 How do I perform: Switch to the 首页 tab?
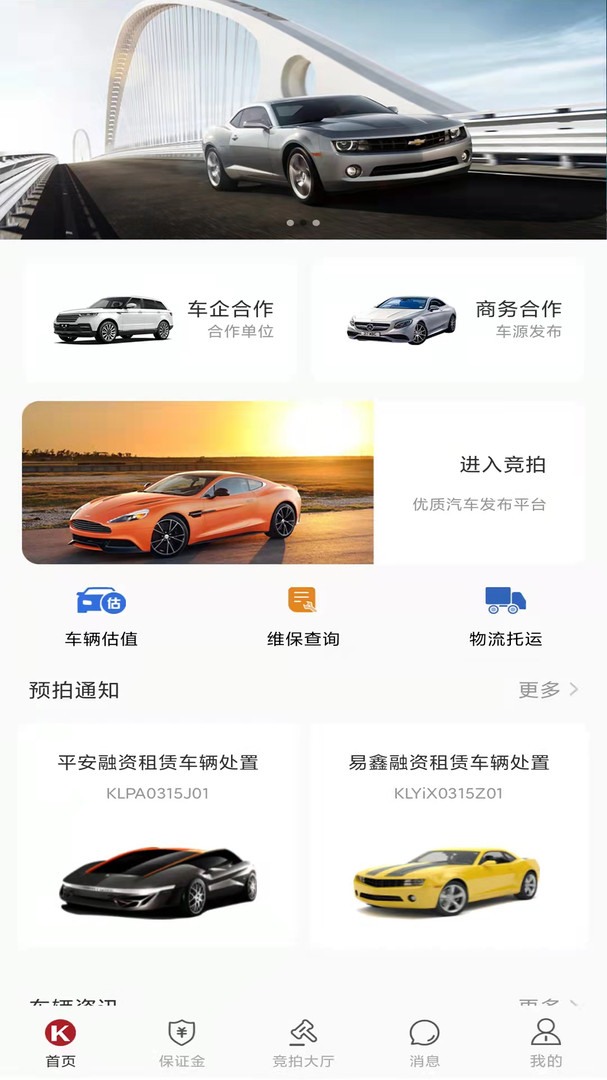pyautogui.click(x=61, y=1044)
